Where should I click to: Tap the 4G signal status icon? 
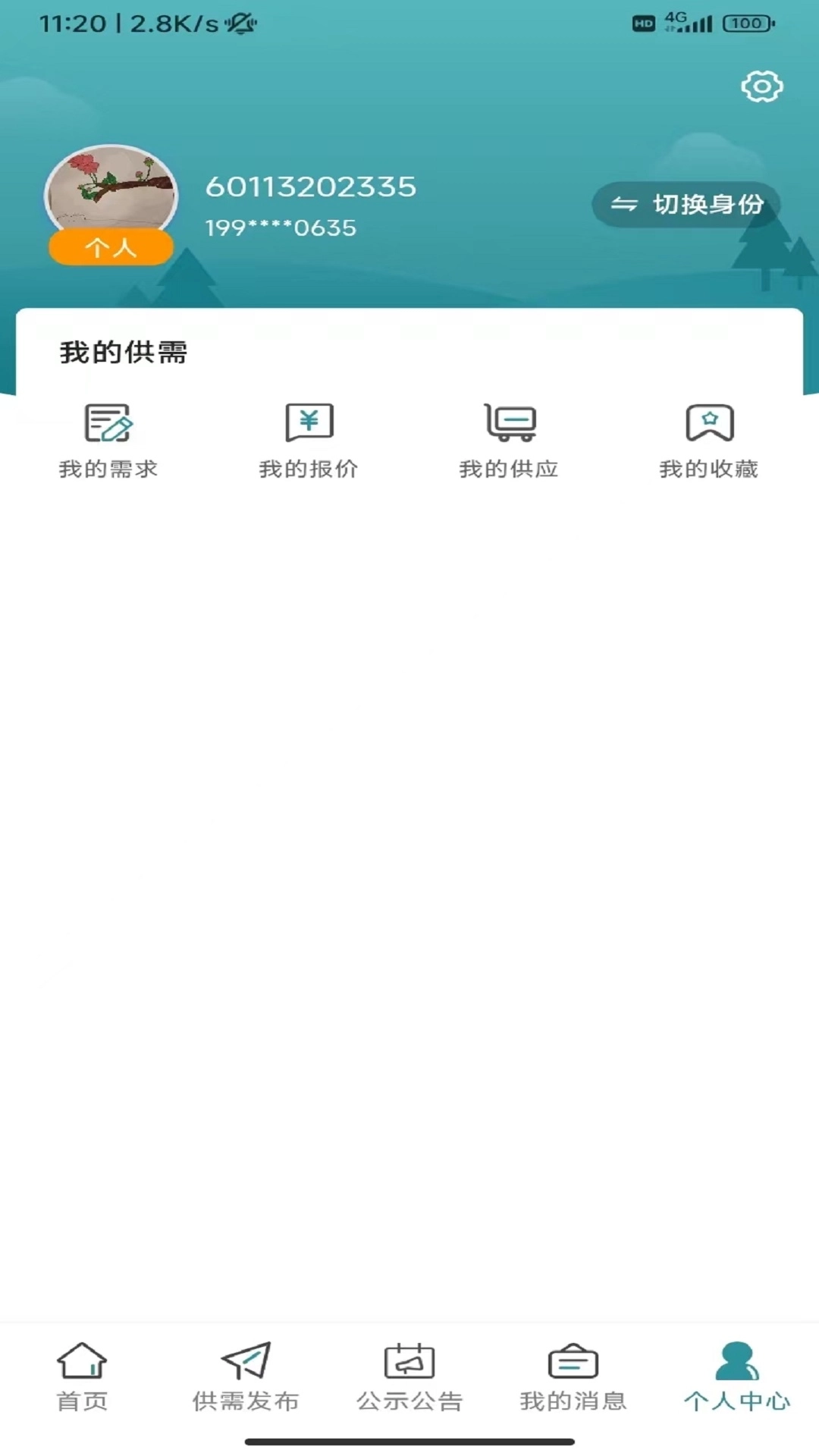684,21
